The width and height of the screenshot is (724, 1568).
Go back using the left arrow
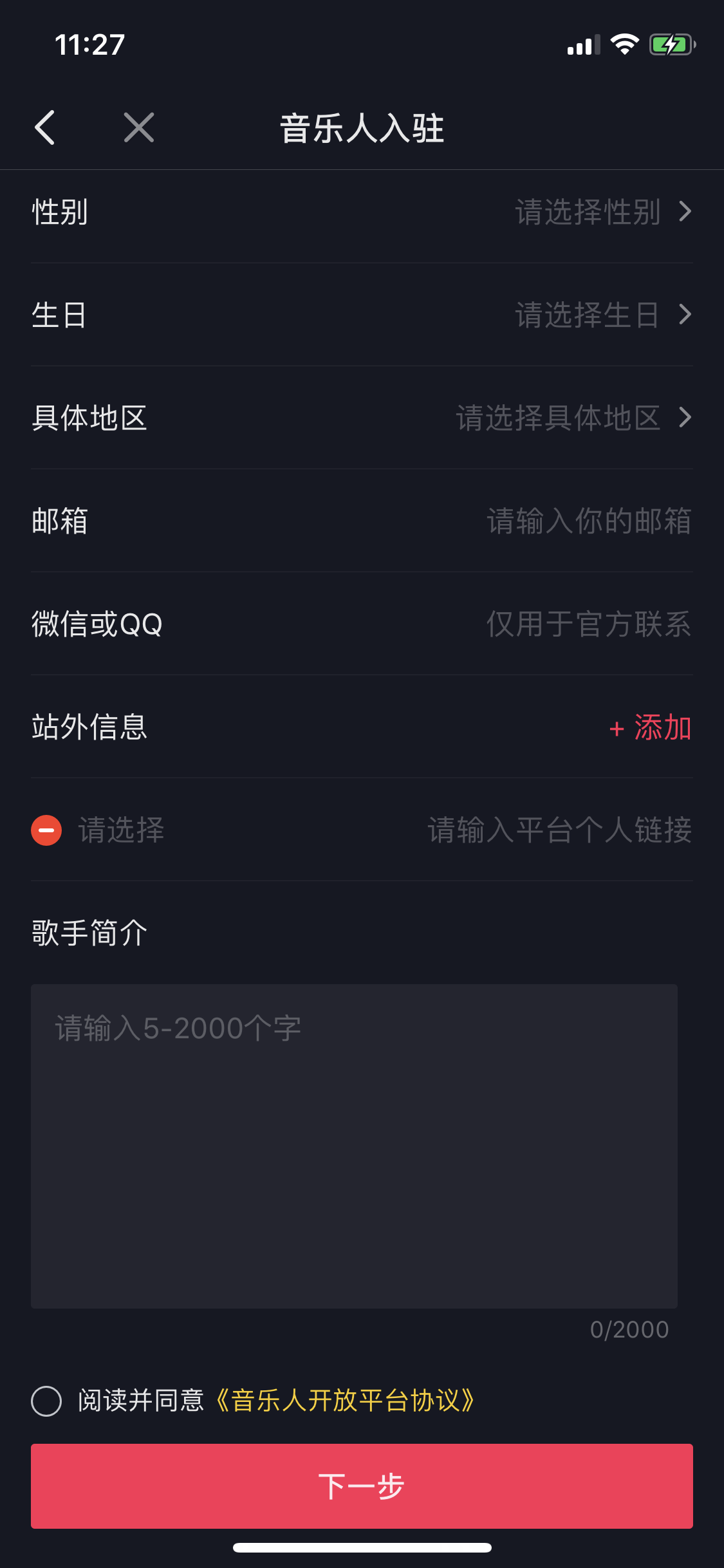45,127
